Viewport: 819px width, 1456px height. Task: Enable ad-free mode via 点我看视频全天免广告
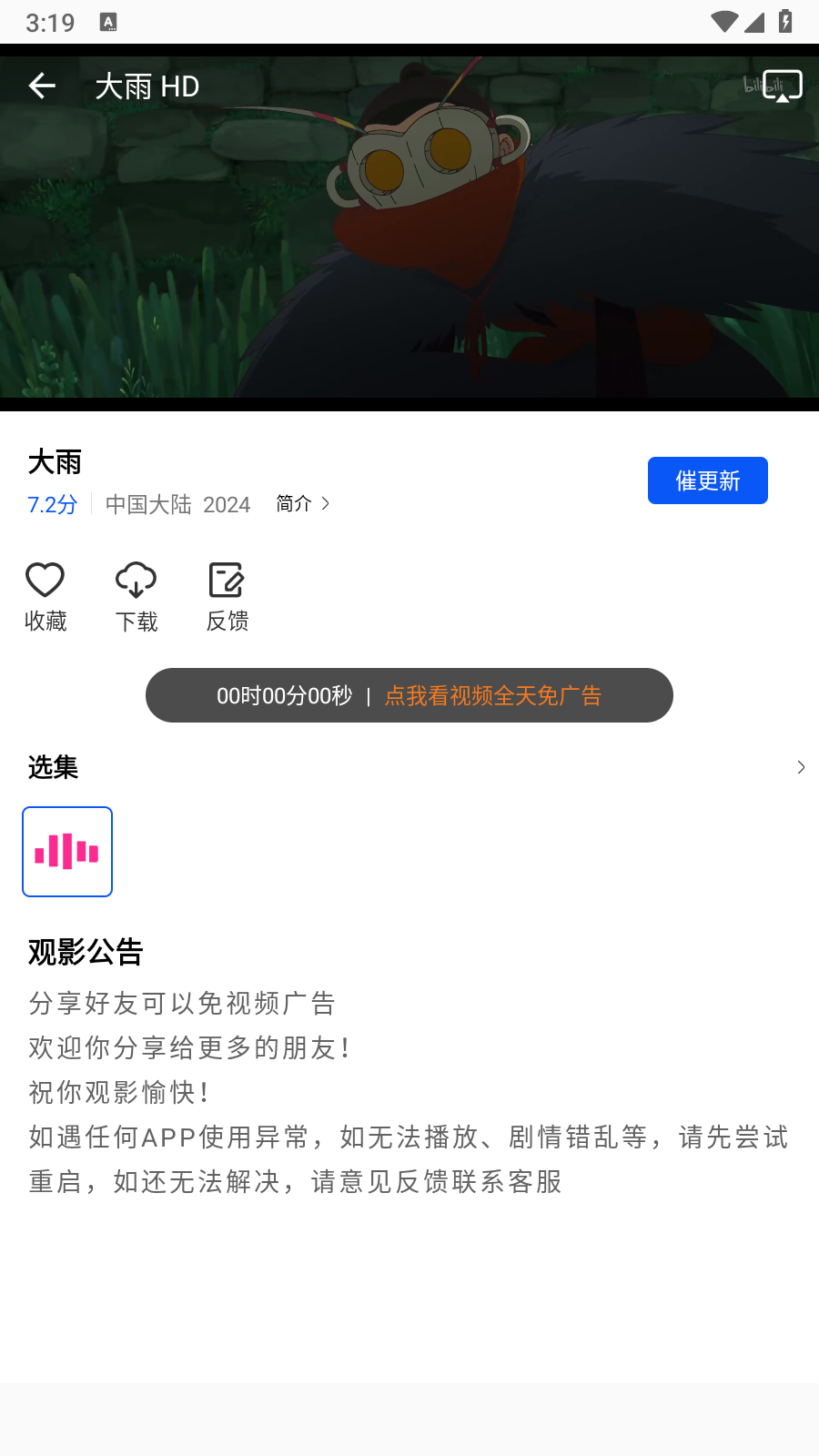pyautogui.click(x=492, y=695)
